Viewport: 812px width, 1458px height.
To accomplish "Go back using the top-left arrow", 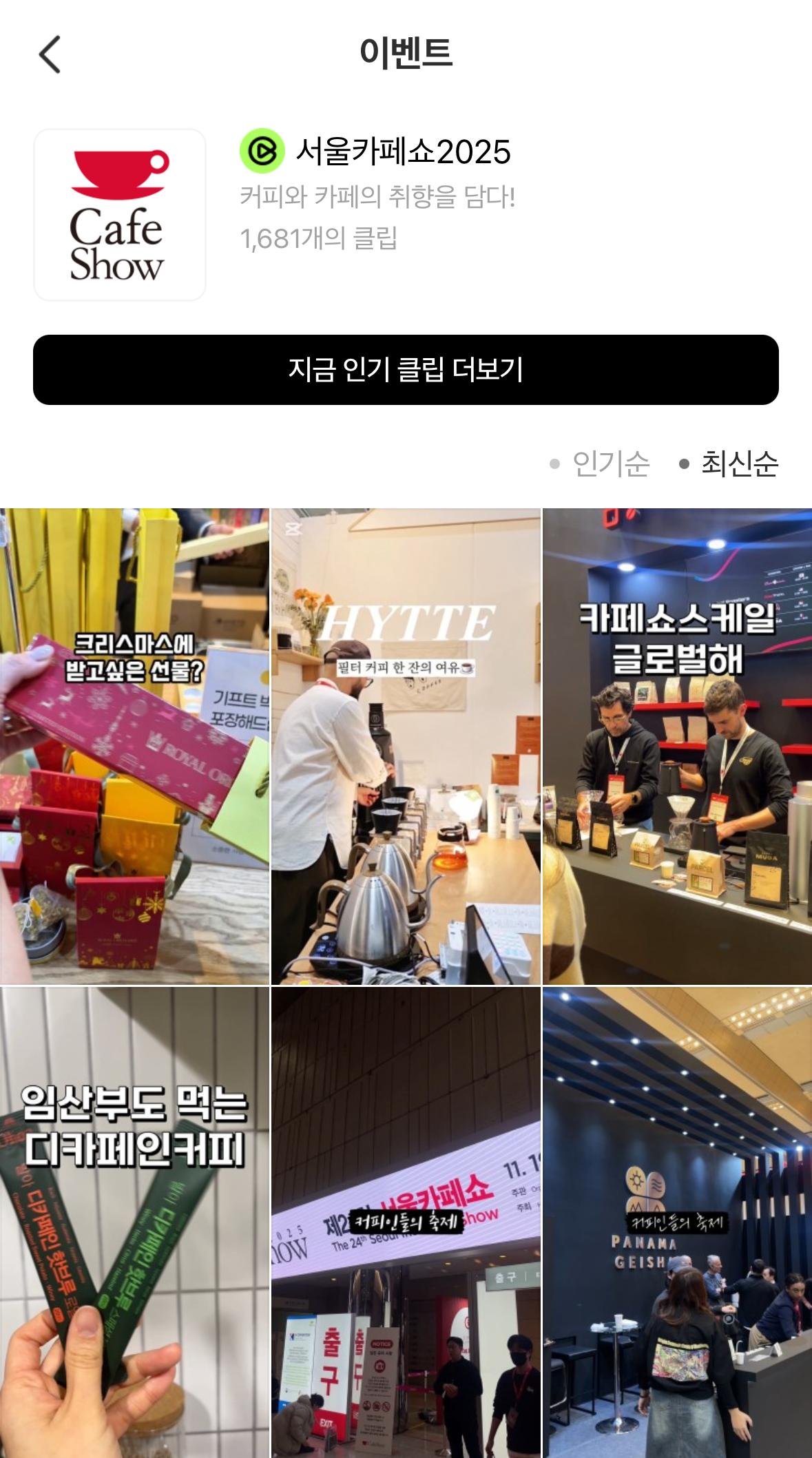I will point(50,54).
